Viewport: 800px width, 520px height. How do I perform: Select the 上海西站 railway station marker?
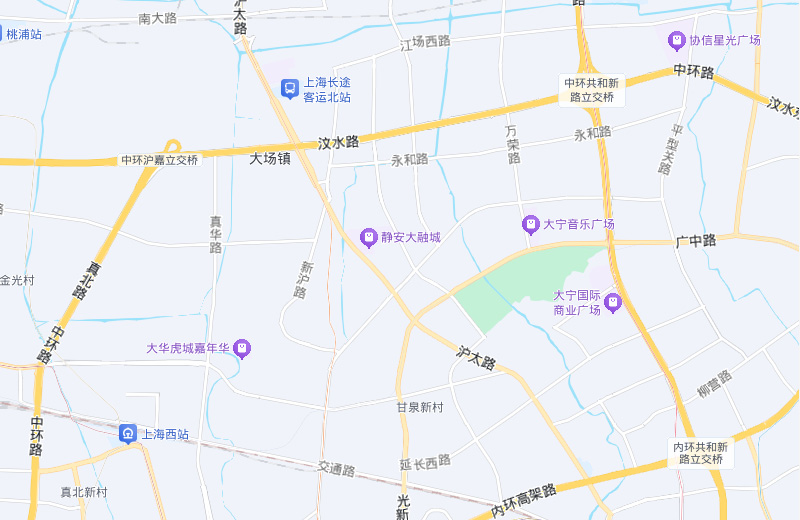click(128, 434)
